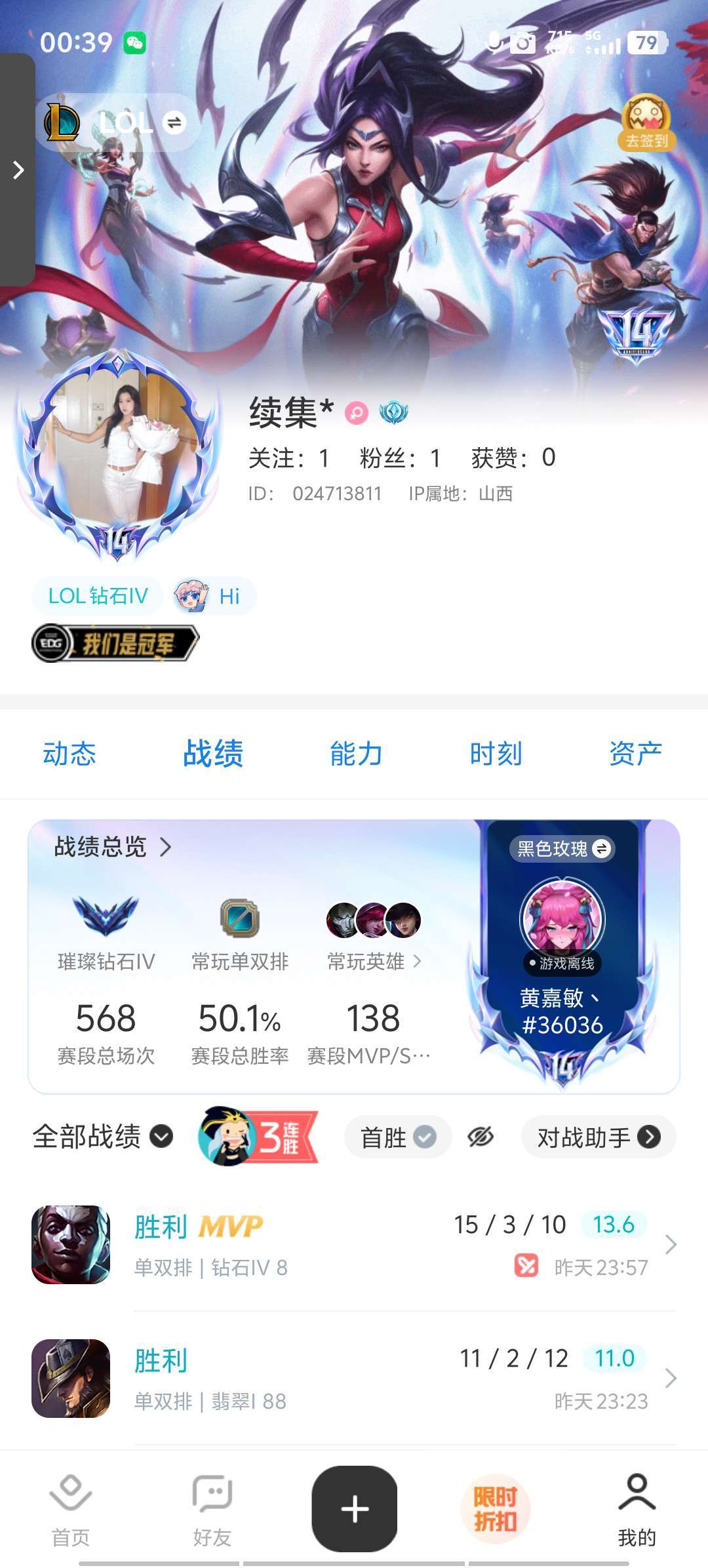Tap the plus create button
Image resolution: width=708 pixels, height=1568 pixels.
[355, 1508]
